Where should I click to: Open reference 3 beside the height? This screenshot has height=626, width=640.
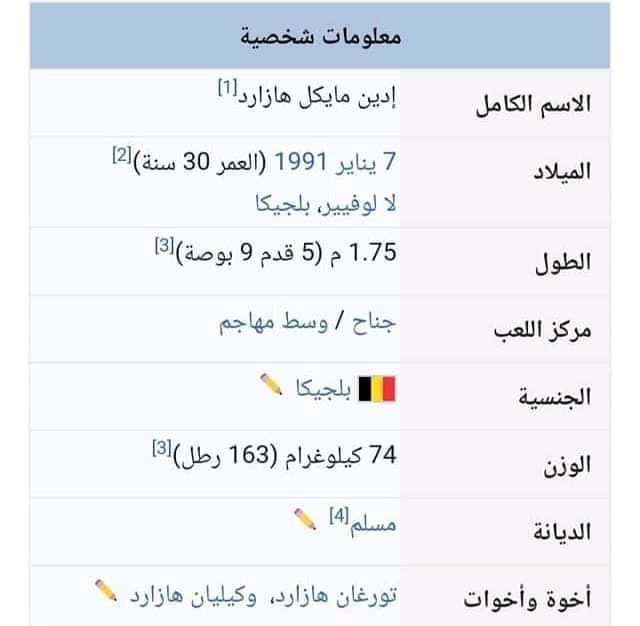pyautogui.click(x=161, y=246)
